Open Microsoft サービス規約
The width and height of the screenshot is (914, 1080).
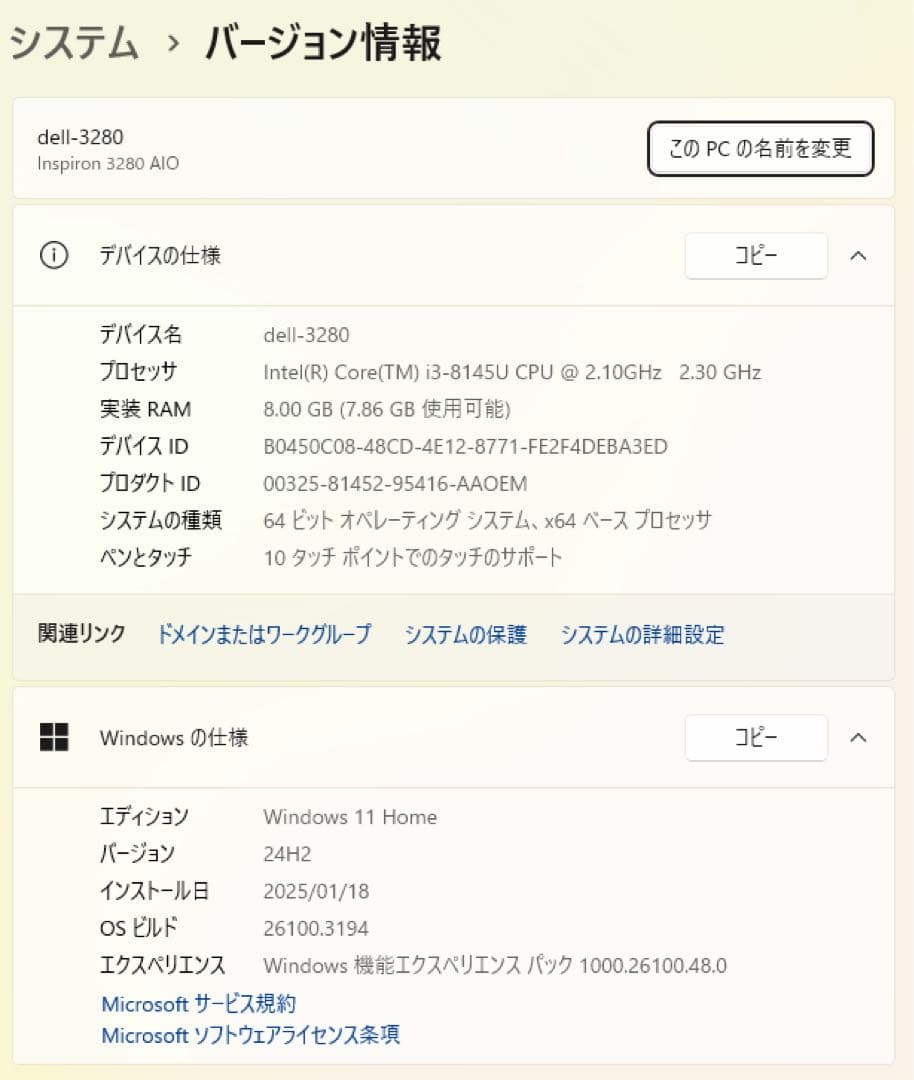[x=198, y=1003]
